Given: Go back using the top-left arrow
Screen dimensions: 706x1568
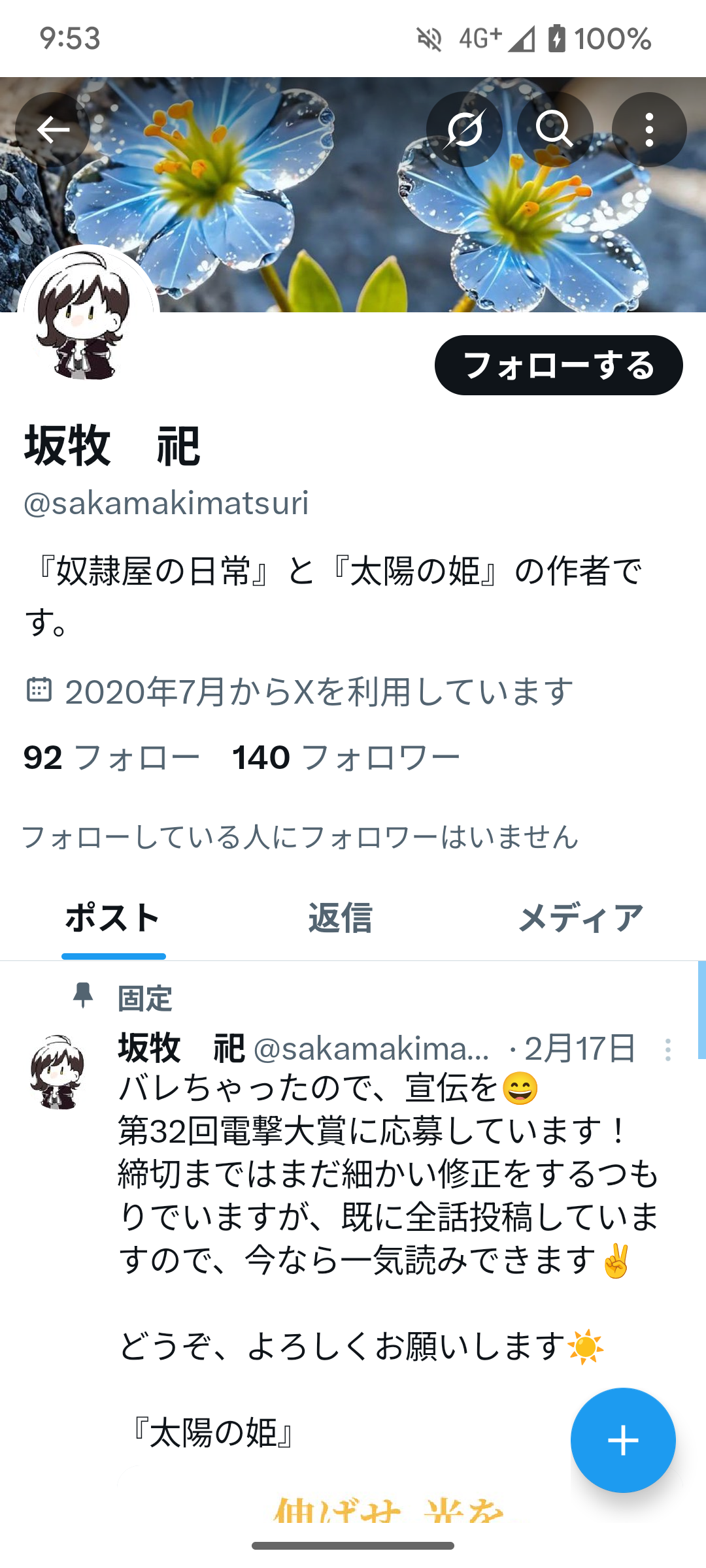Looking at the screenshot, I should (52, 129).
